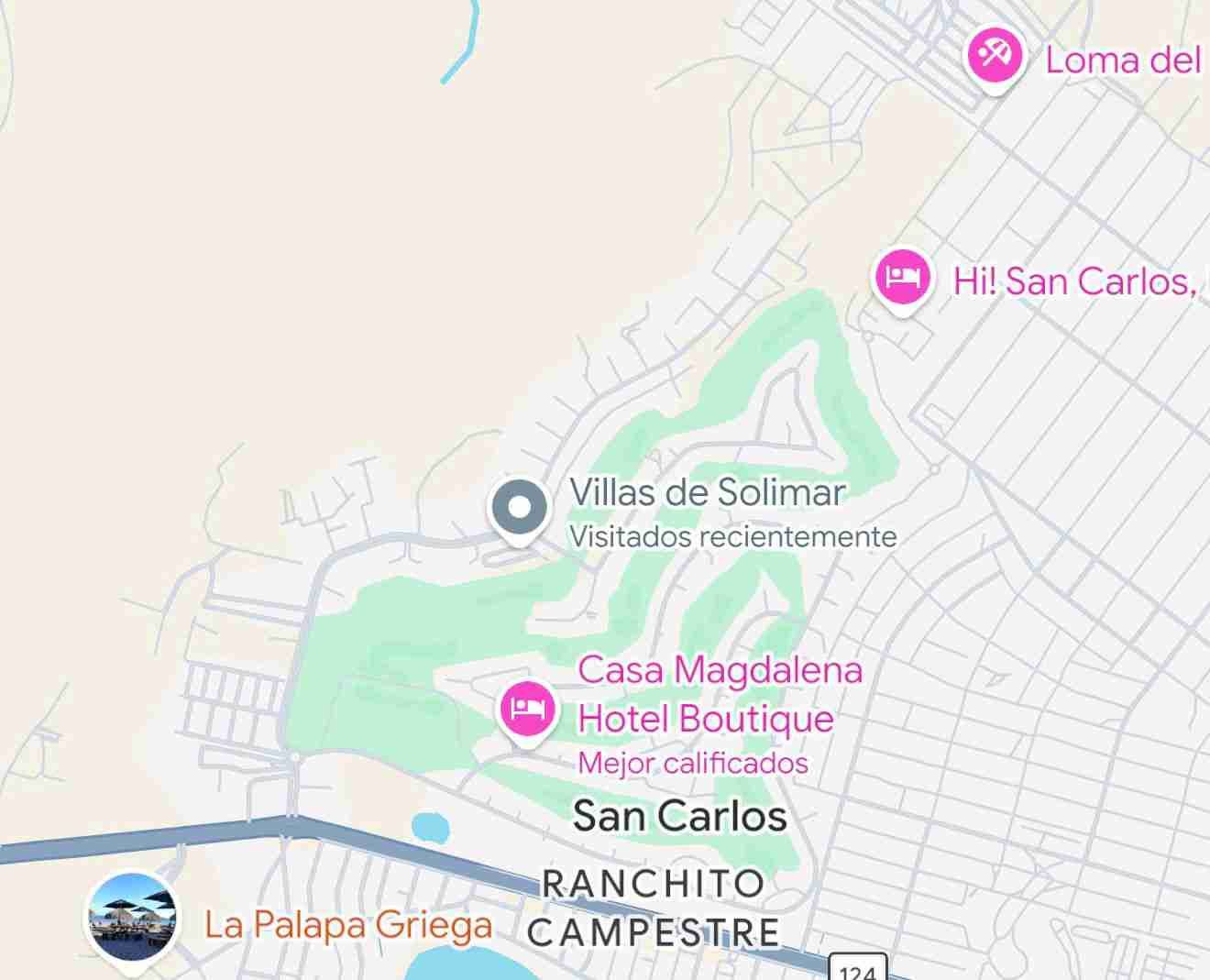Open the Loma del beach marker
1210x980 pixels.
tap(995, 59)
